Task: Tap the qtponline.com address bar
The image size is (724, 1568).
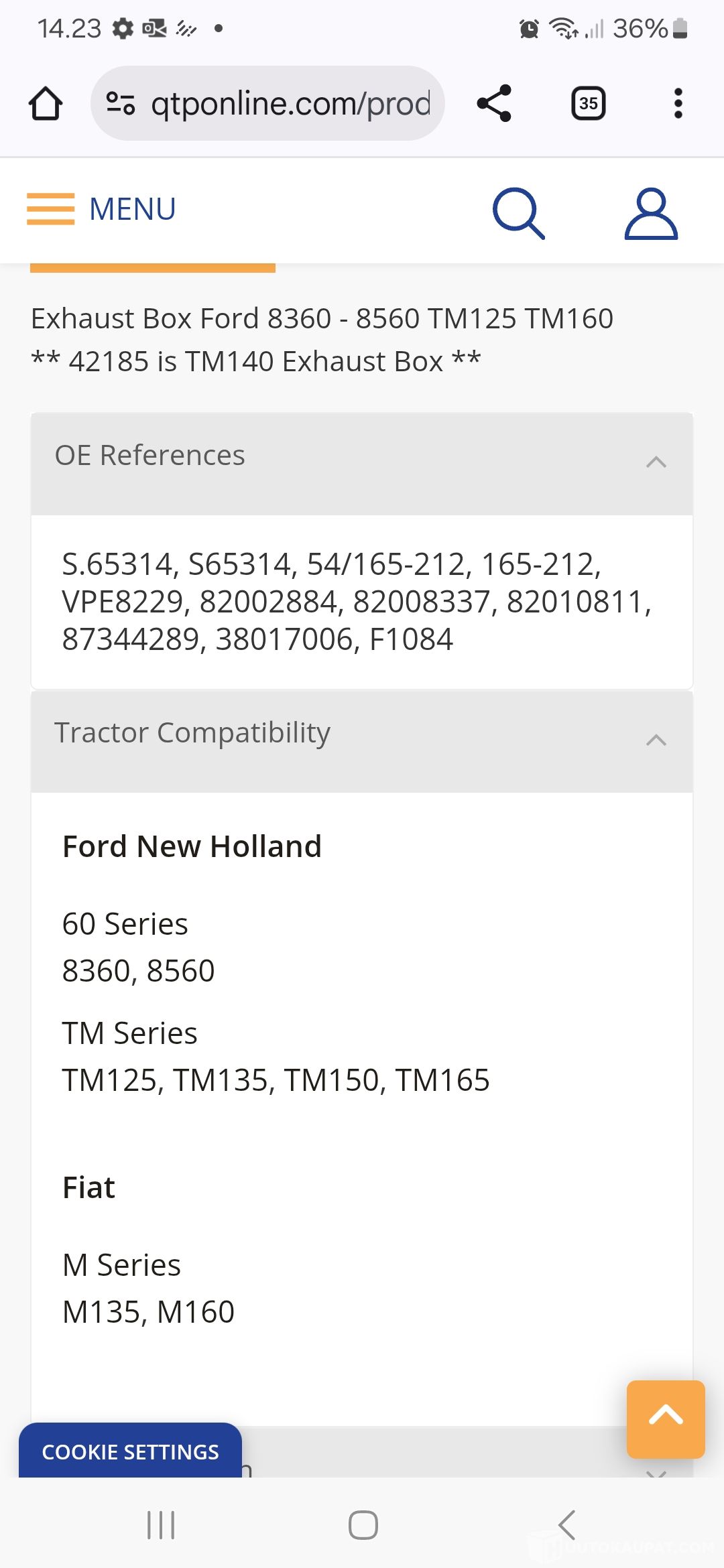Action: (x=267, y=103)
